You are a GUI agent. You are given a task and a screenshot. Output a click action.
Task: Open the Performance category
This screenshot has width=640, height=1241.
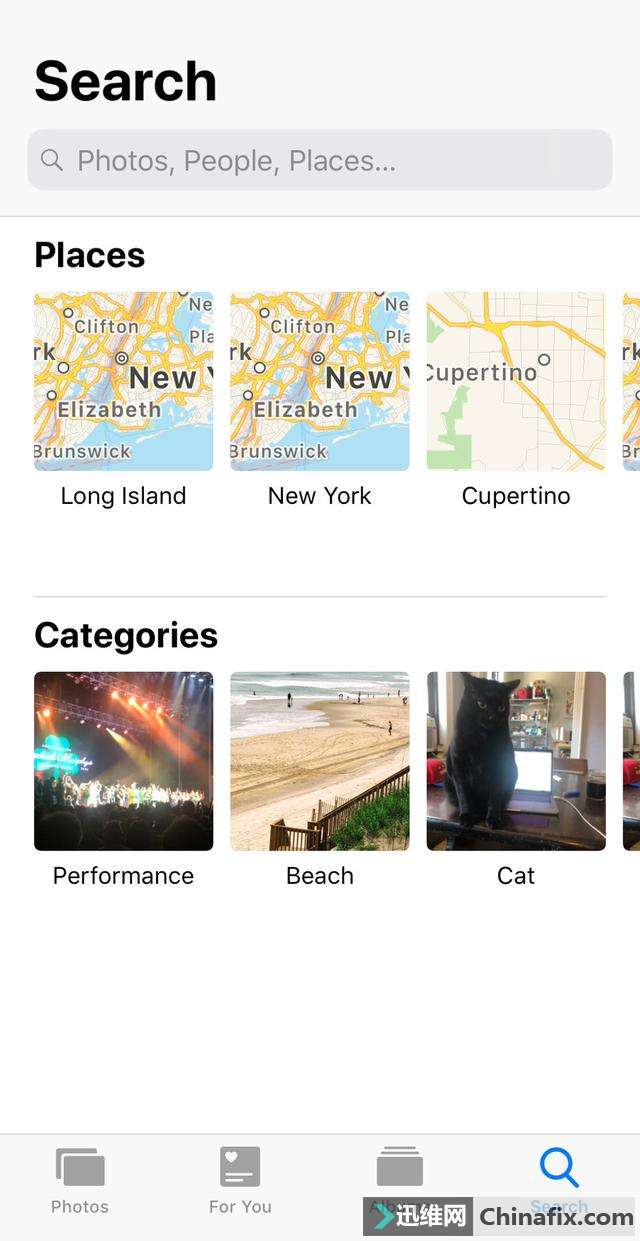point(123,761)
